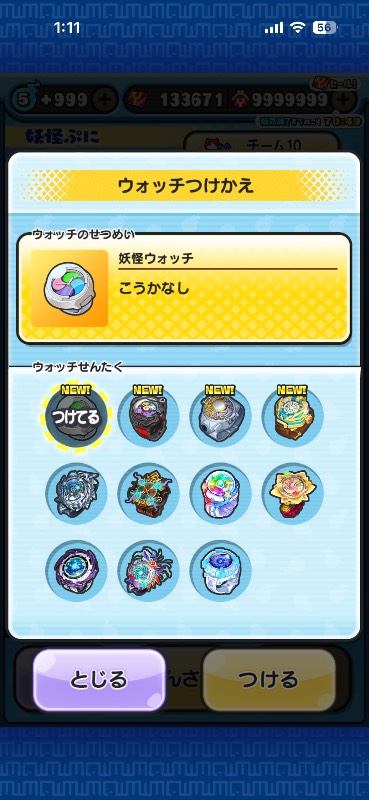Select the white and blue swirl watch
The image size is (369, 800).
[220, 571]
